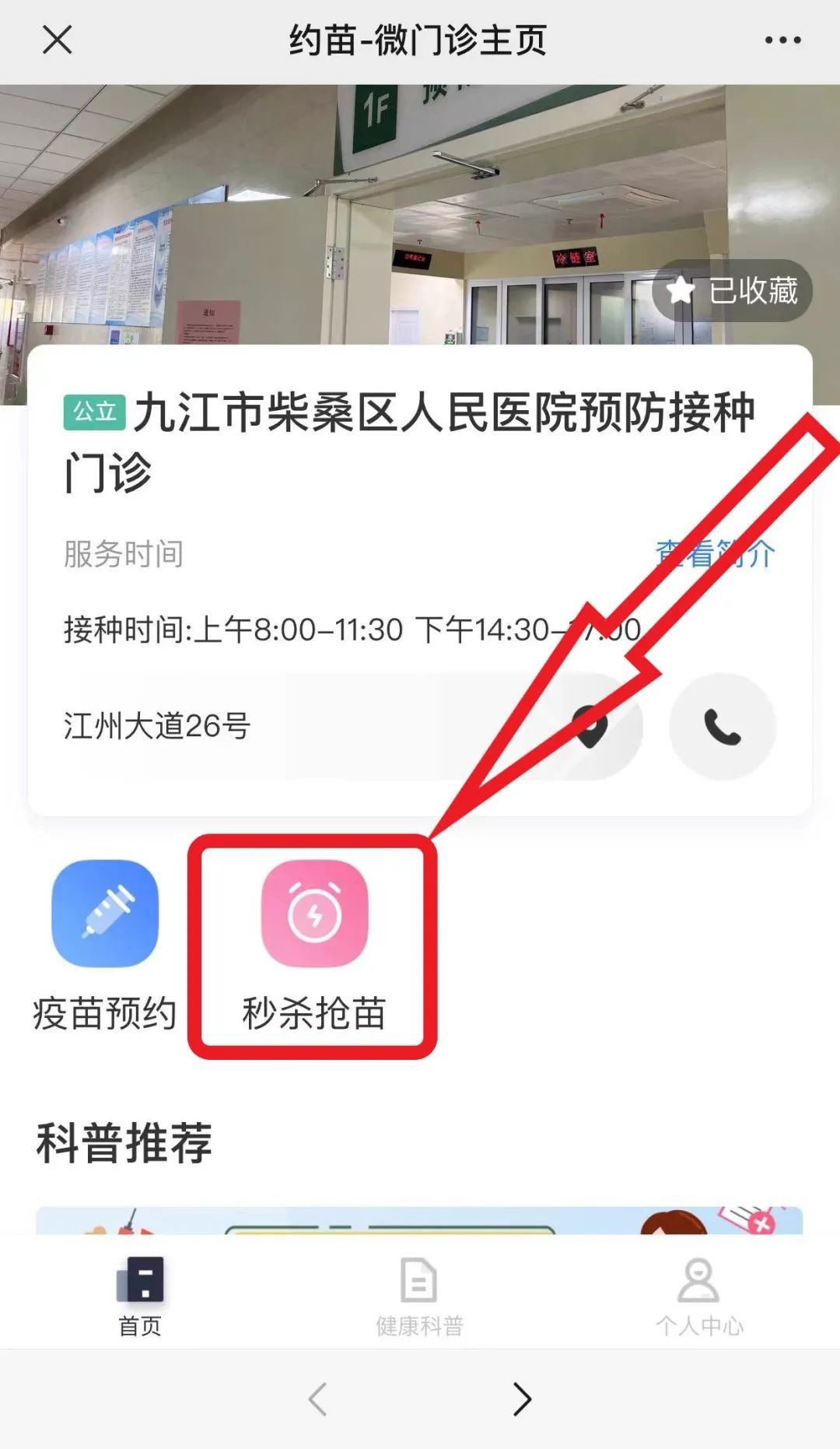Go back with the browser back arrow

(317, 1399)
